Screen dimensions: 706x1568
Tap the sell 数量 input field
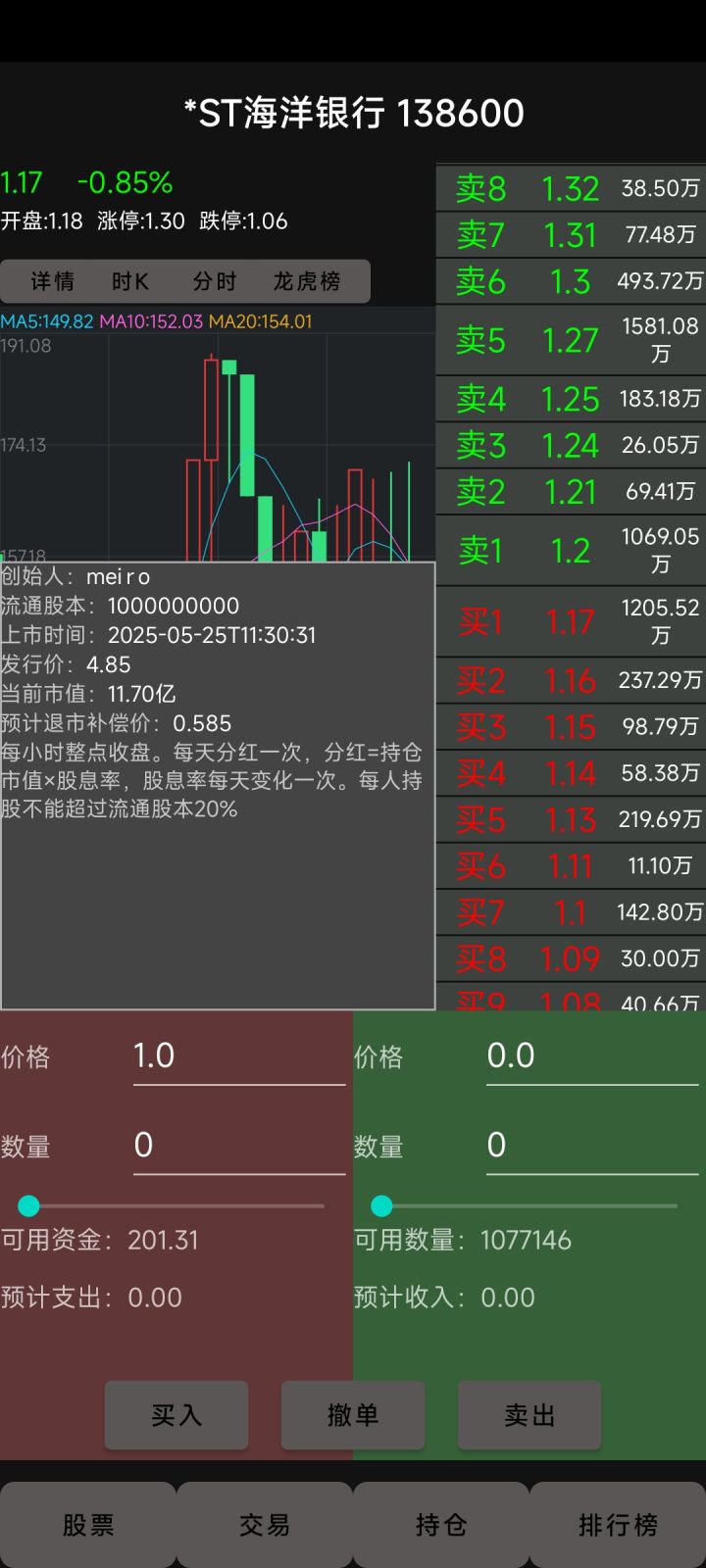tap(592, 1147)
